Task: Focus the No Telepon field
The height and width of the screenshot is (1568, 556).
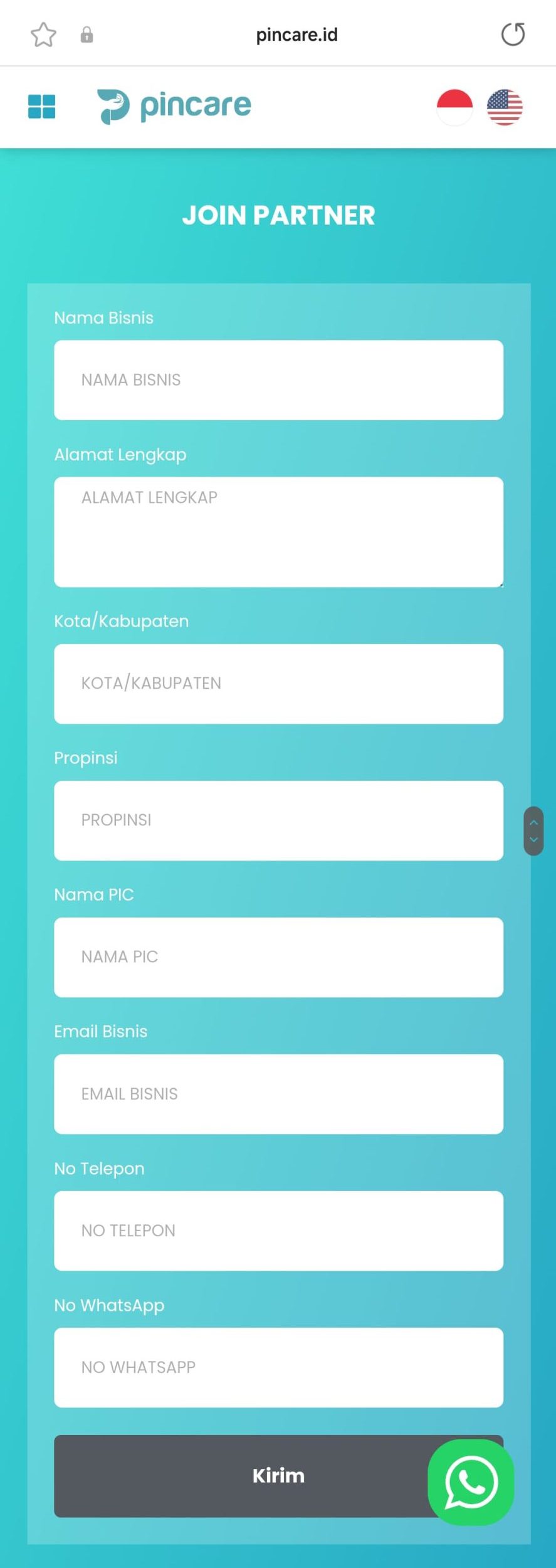Action: (278, 1231)
